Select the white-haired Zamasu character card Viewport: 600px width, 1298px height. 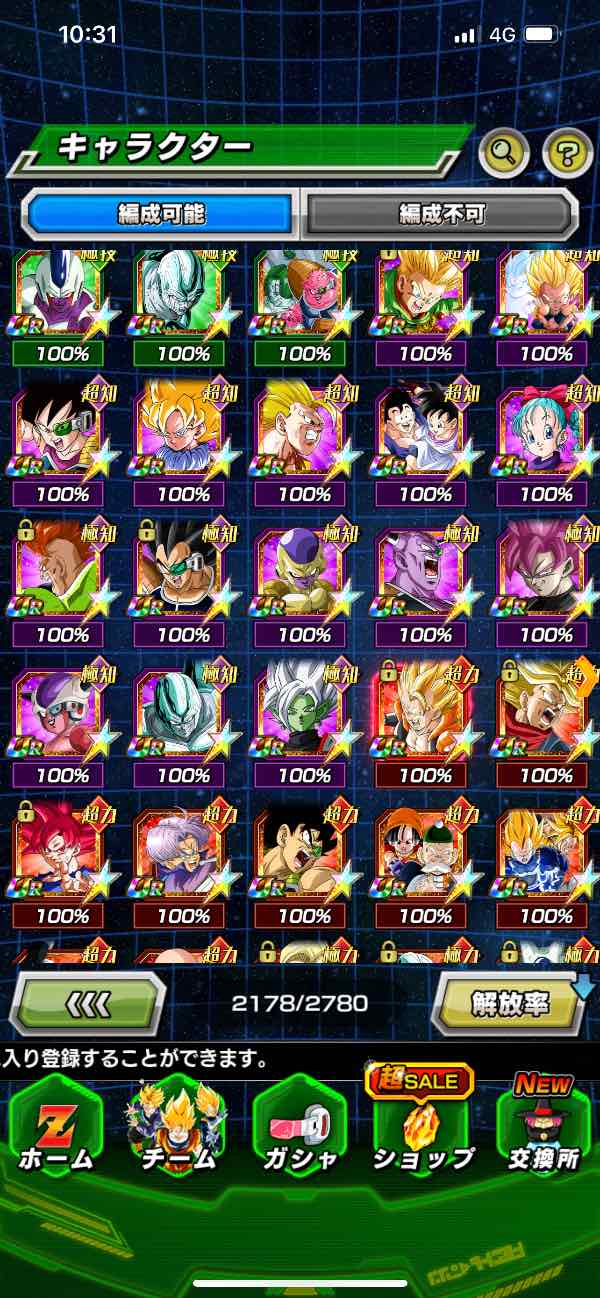point(303,715)
